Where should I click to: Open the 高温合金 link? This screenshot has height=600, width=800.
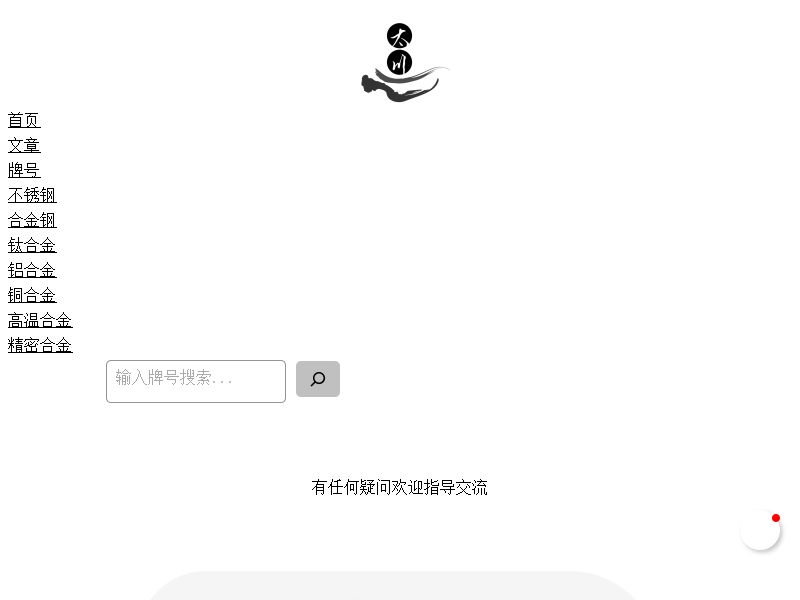click(40, 321)
